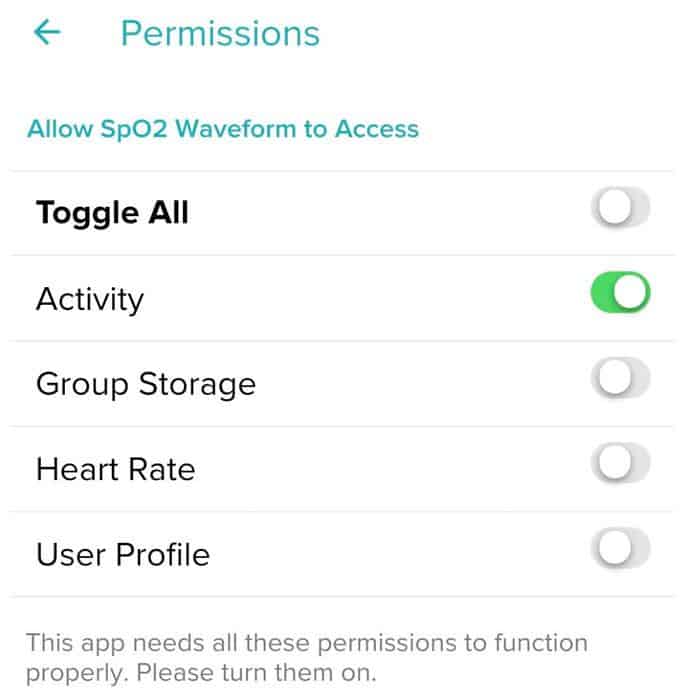Image resolution: width=684 pixels, height=700 pixels.
Task: Turn on Heart Rate access
Action: pos(620,465)
